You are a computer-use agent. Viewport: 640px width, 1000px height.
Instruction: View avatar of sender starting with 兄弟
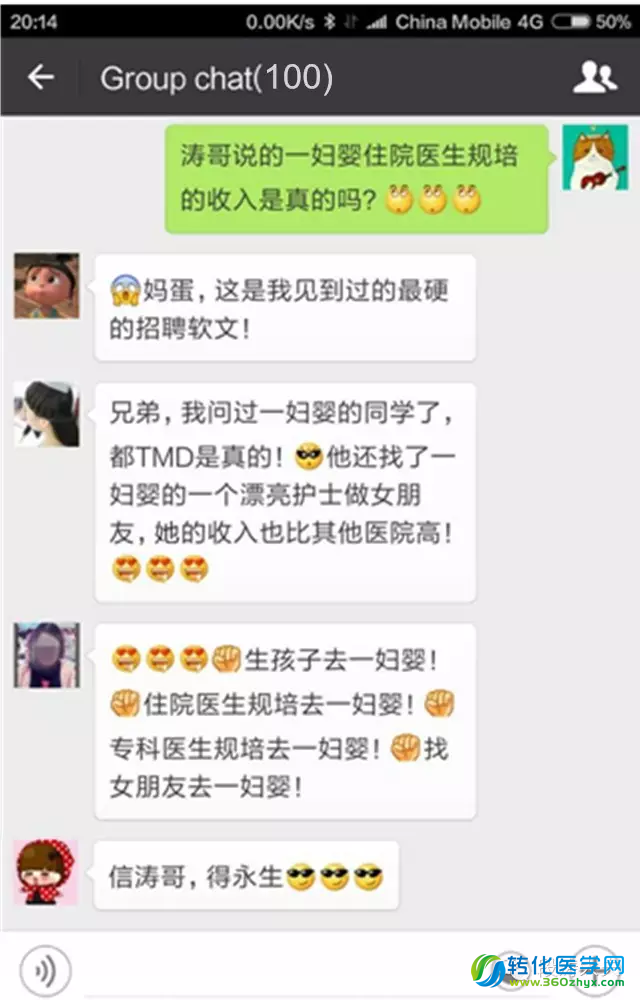[x=46, y=414]
